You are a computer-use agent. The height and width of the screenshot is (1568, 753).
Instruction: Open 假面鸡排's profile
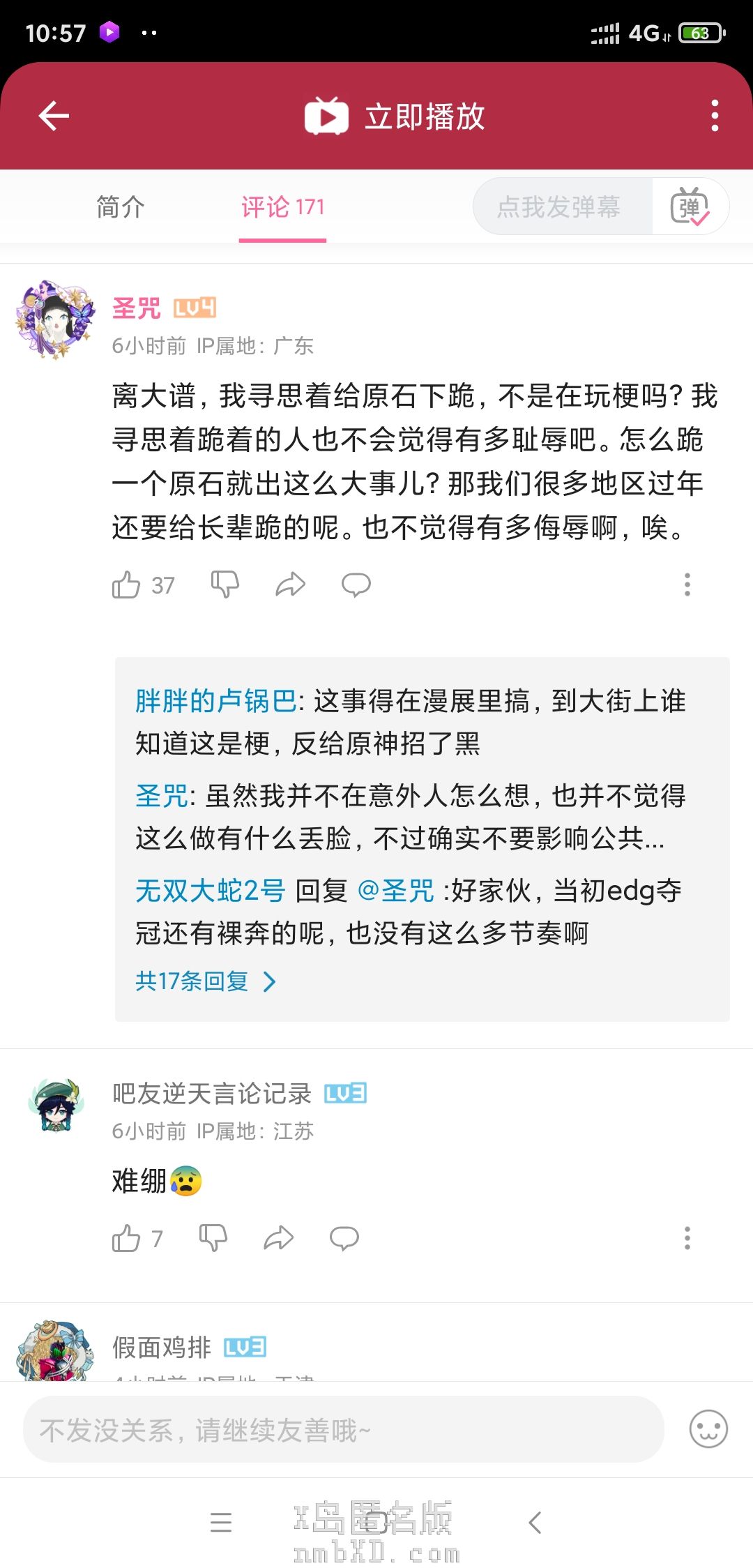click(x=162, y=1348)
